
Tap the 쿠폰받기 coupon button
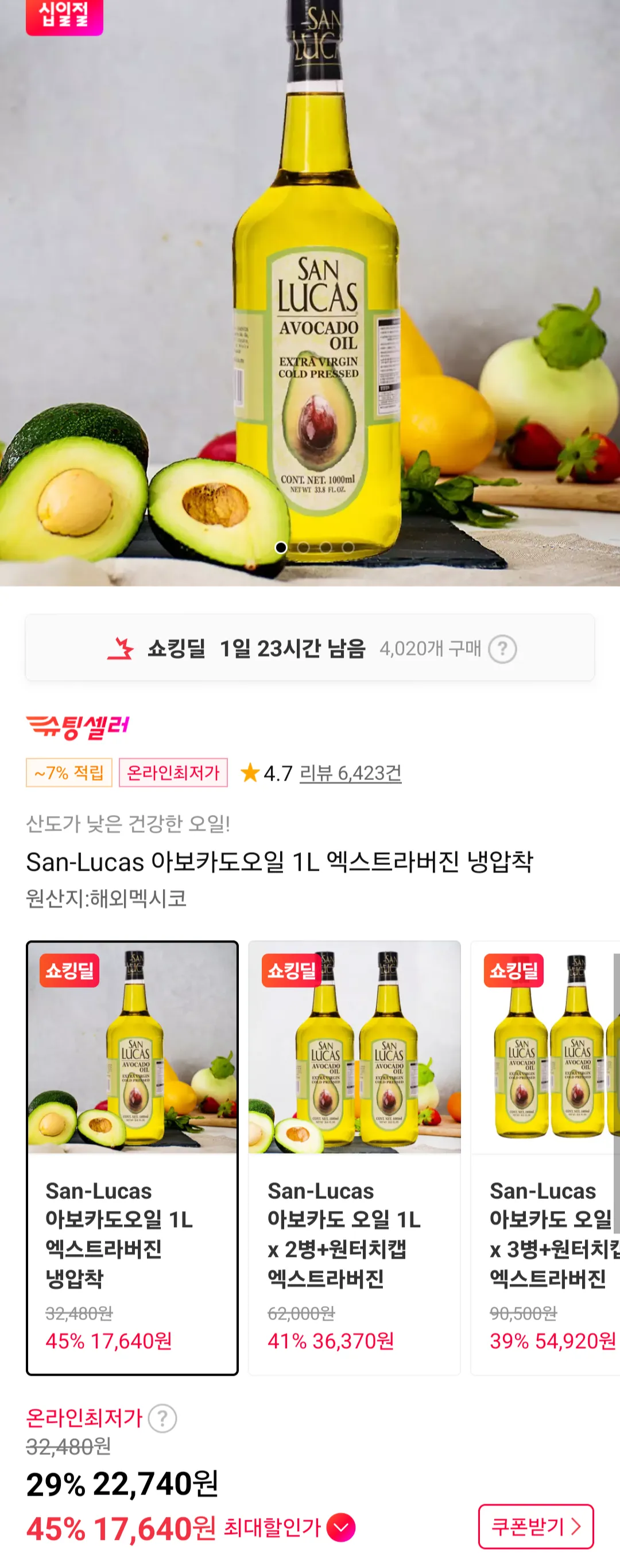coord(536,1526)
